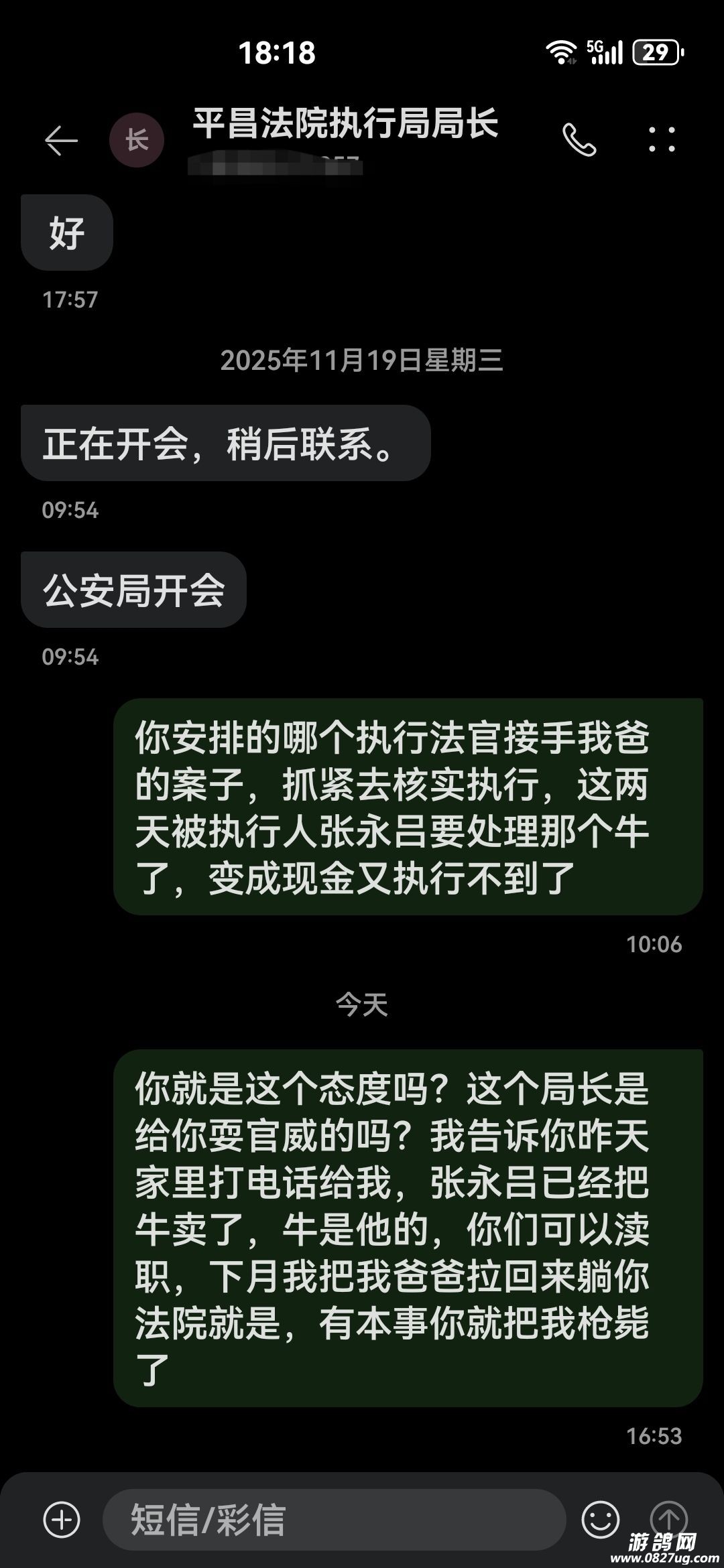Call the contact via phone icon
The image size is (724, 1568).
(x=579, y=140)
